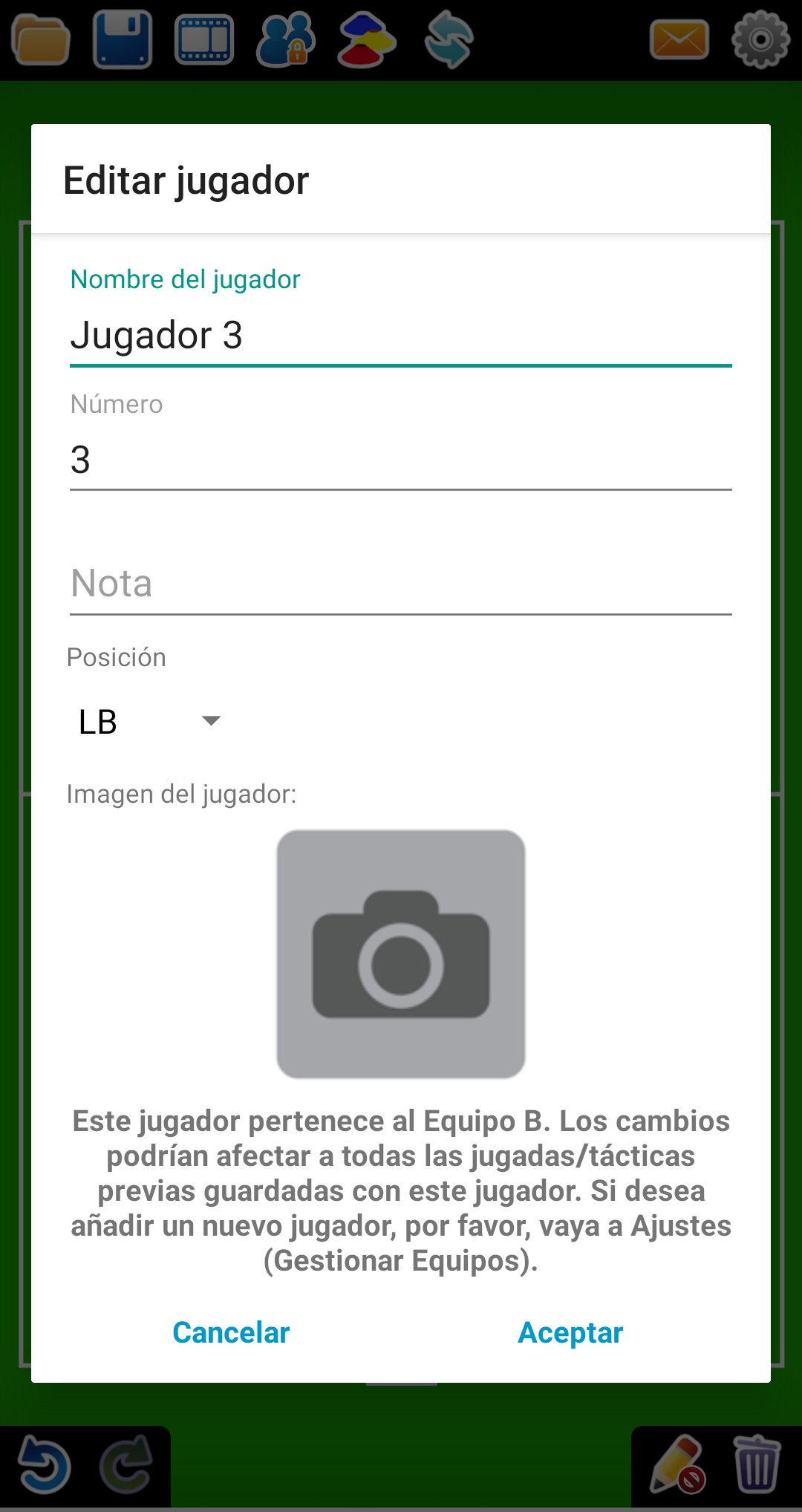Tap the Número input field
This screenshot has width=802, height=1512.
pyautogui.click(x=401, y=460)
